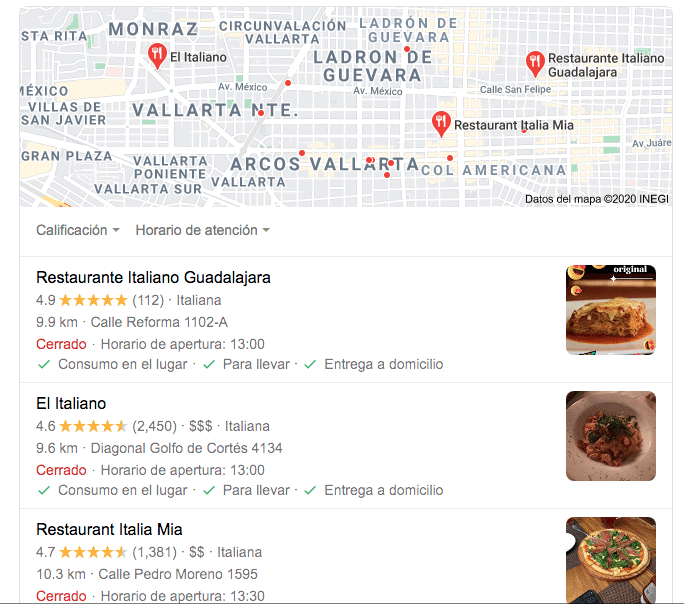Image resolution: width=684 pixels, height=604 pixels.
Task: Open the Restaurante Italiano Guadalajara listing
Action: click(153, 277)
